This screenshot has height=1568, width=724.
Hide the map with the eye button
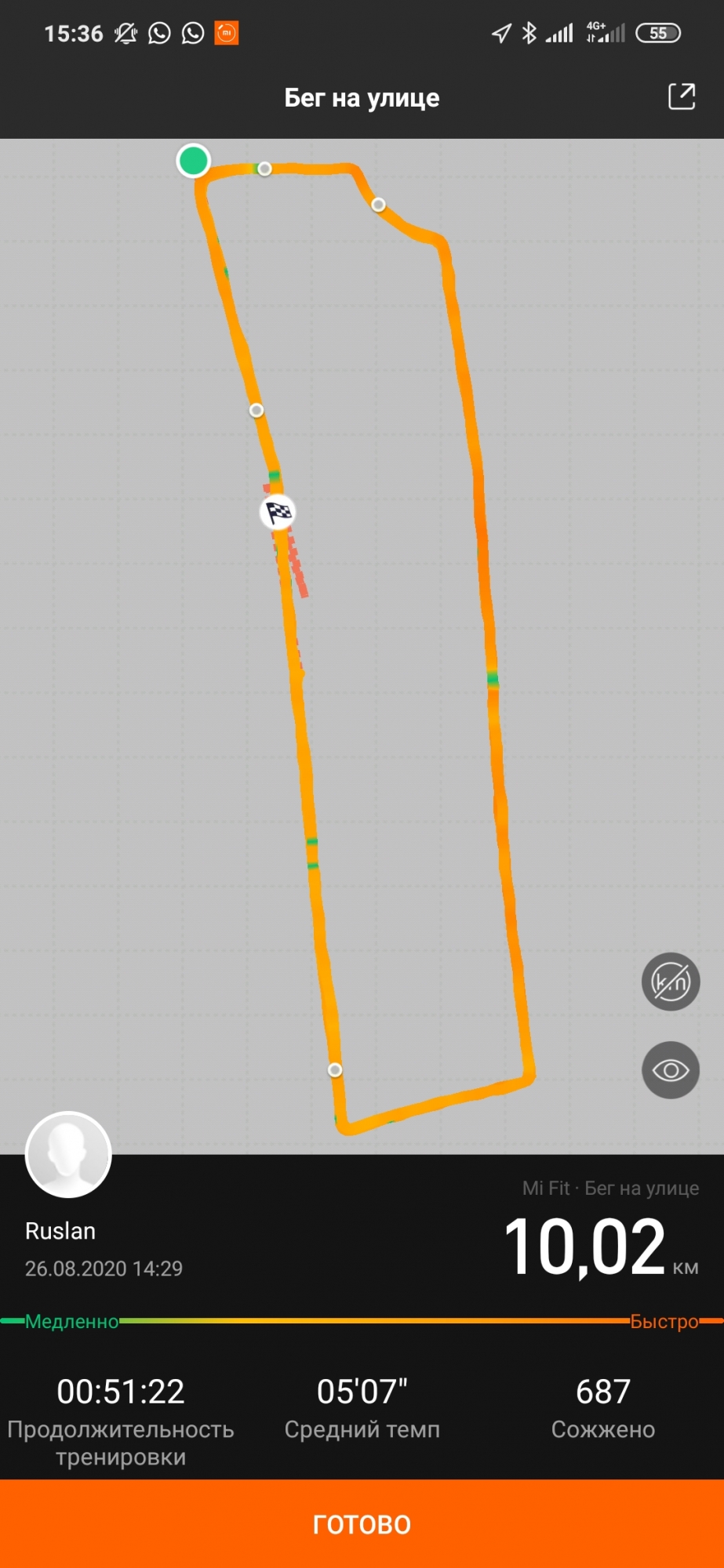click(671, 1070)
